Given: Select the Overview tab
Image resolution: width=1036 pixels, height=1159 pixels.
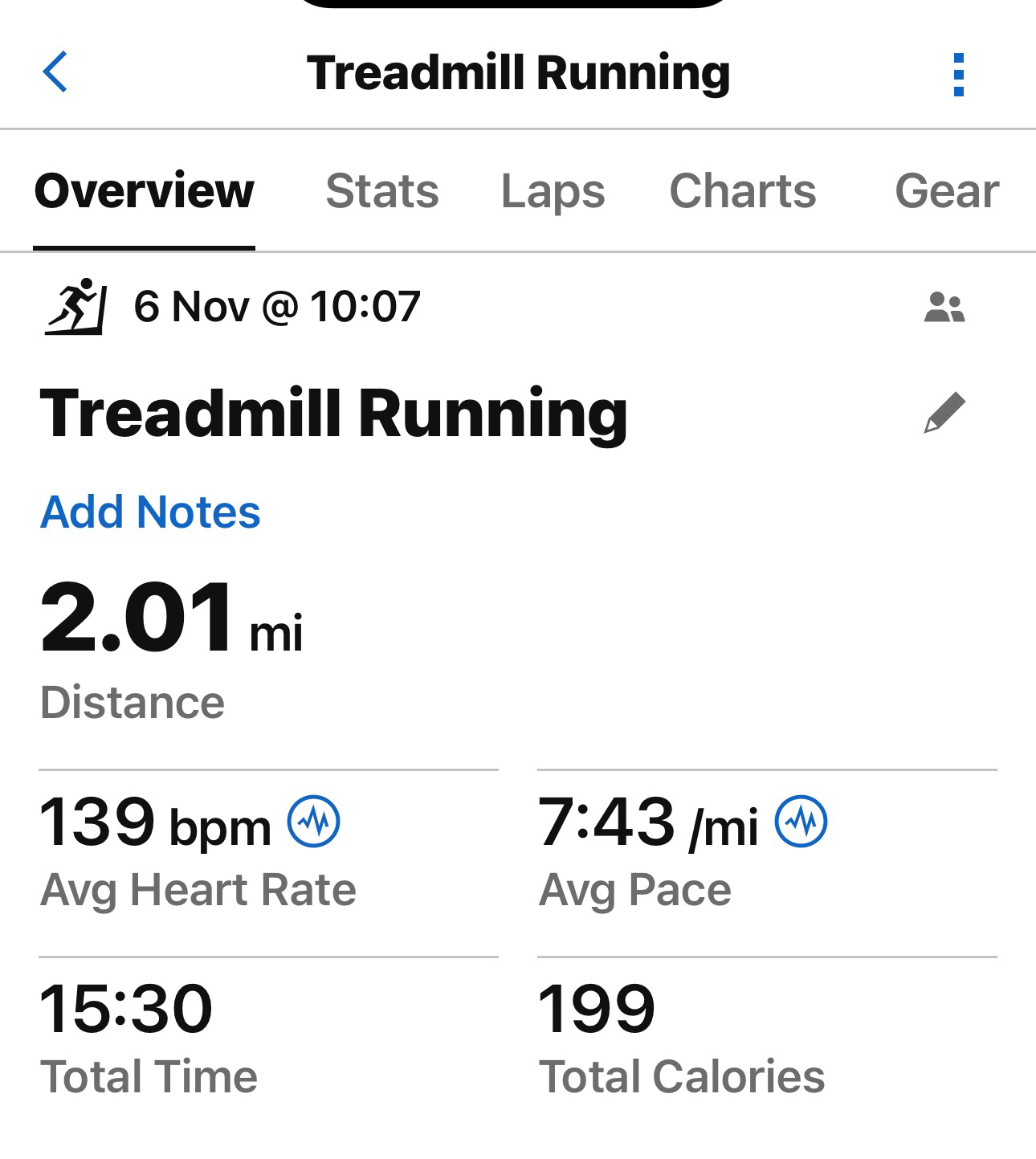Looking at the screenshot, I should [x=144, y=191].
